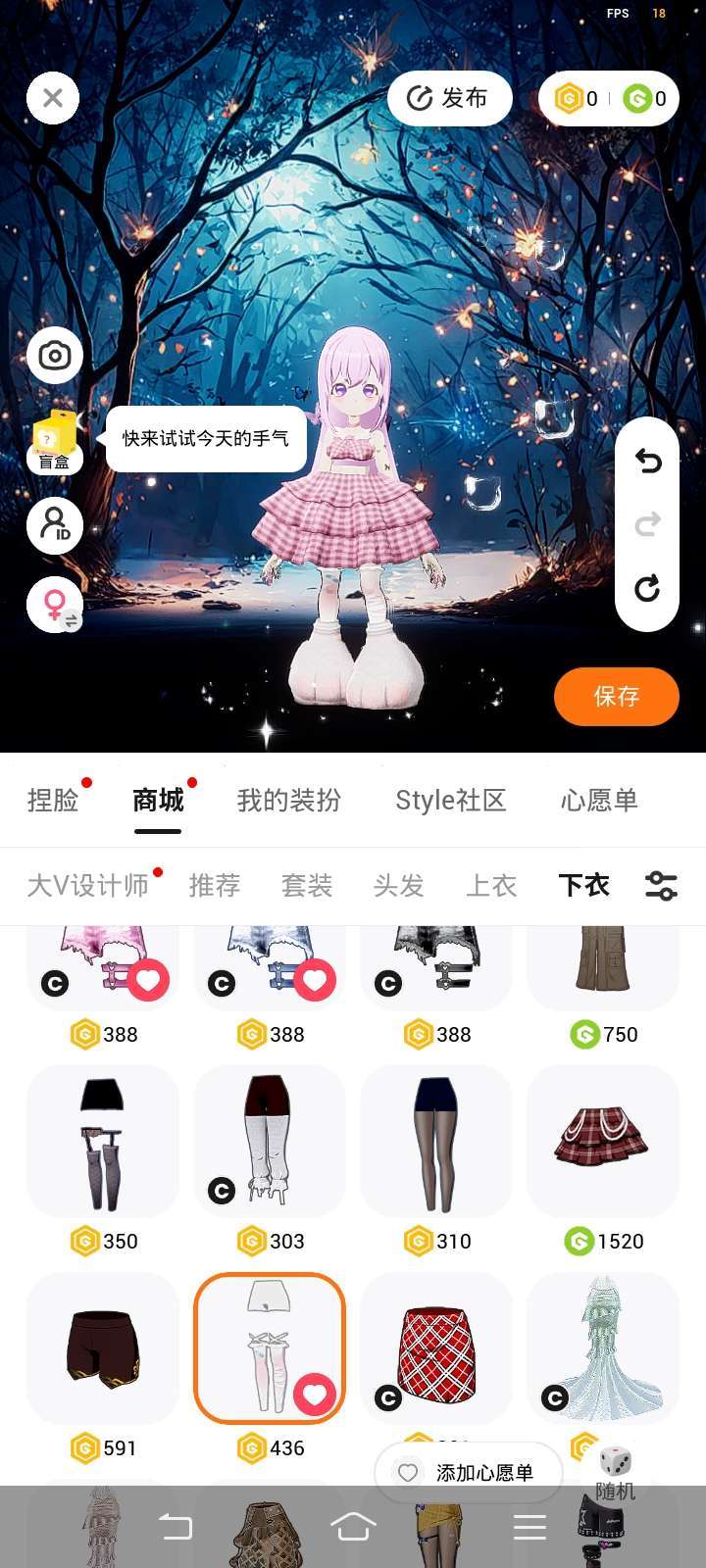
Task: Save the outfit with 保存
Action: tap(616, 697)
